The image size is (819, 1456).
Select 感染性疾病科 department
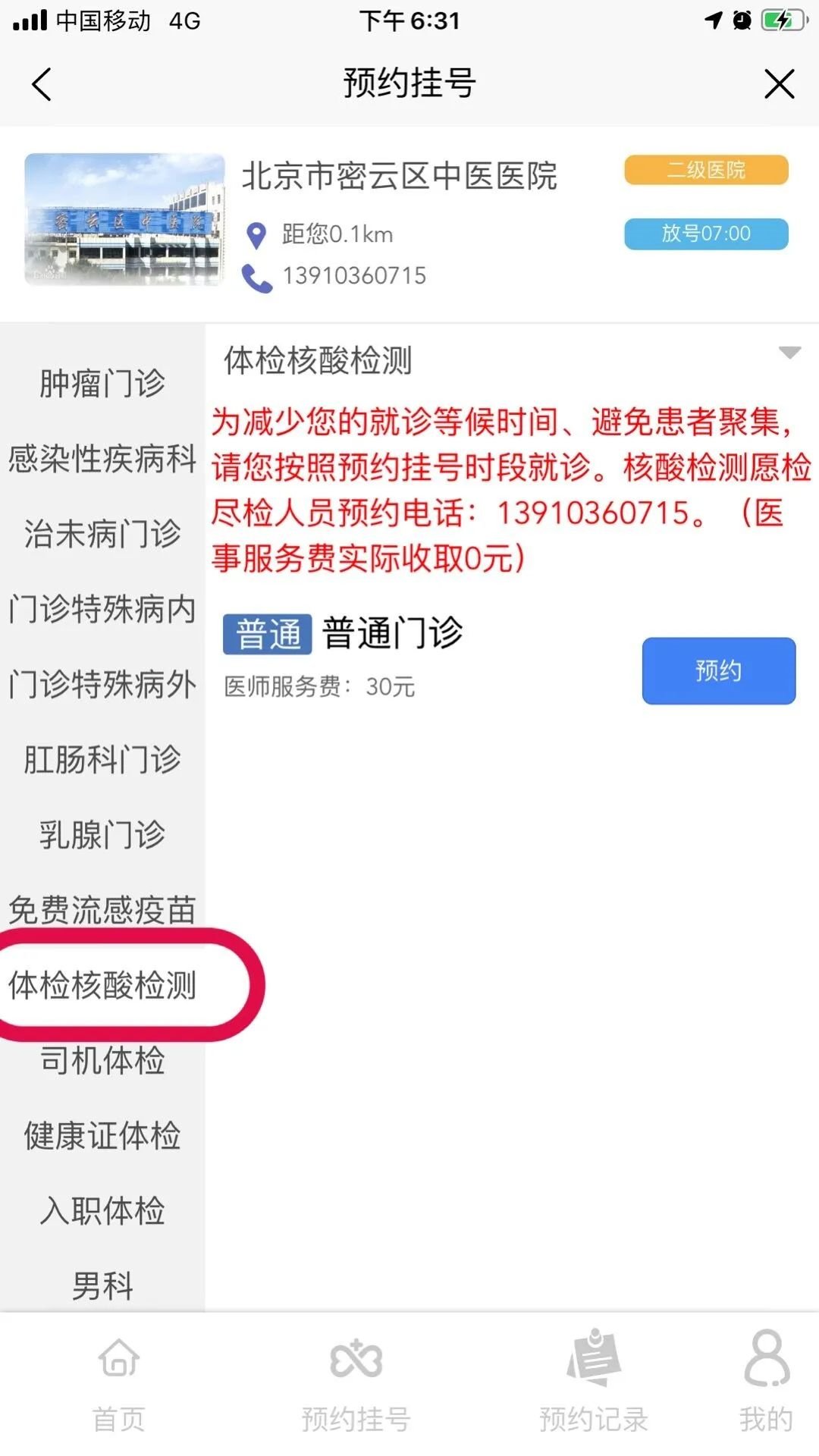102,459
